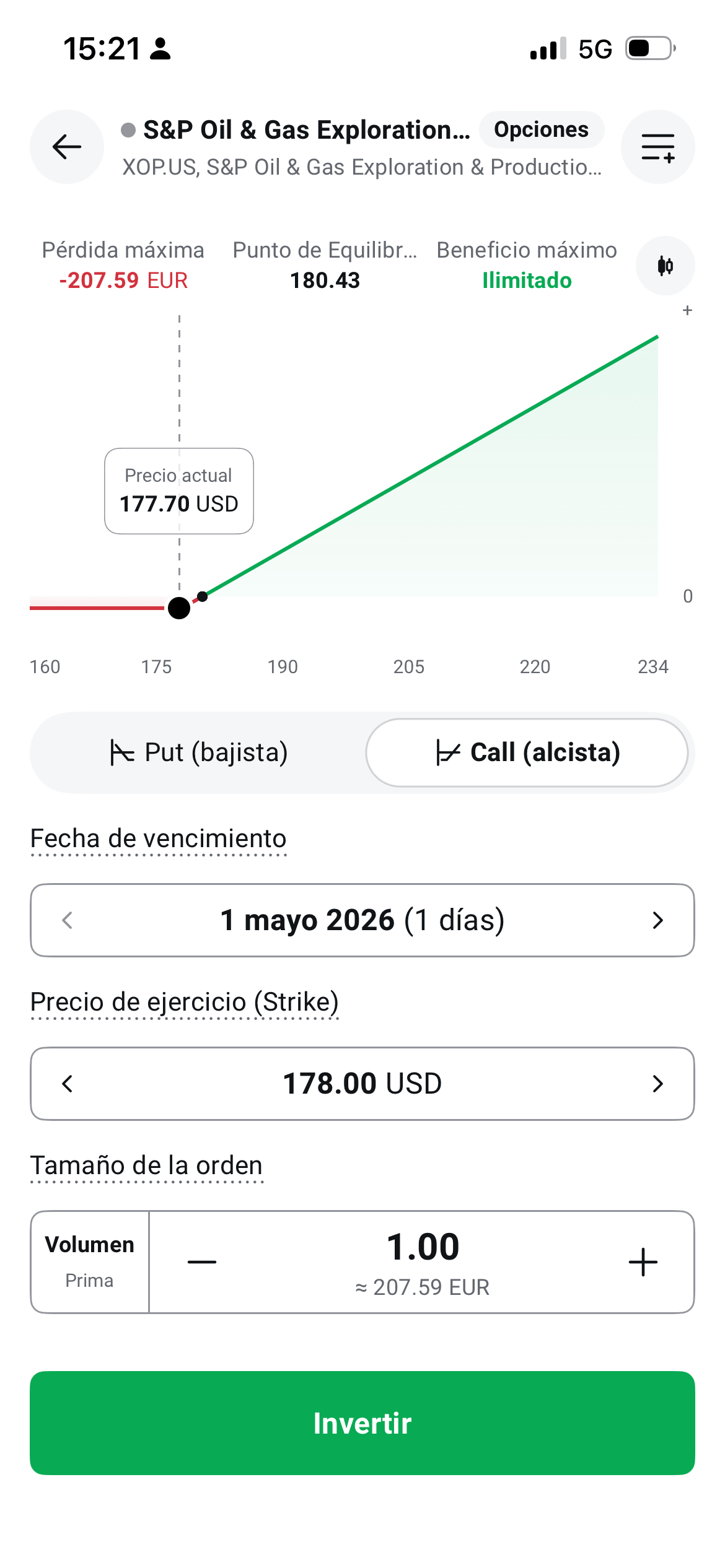This screenshot has height=1568, width=725.
Task: Open the add-to-list menu icon
Action: tap(657, 147)
